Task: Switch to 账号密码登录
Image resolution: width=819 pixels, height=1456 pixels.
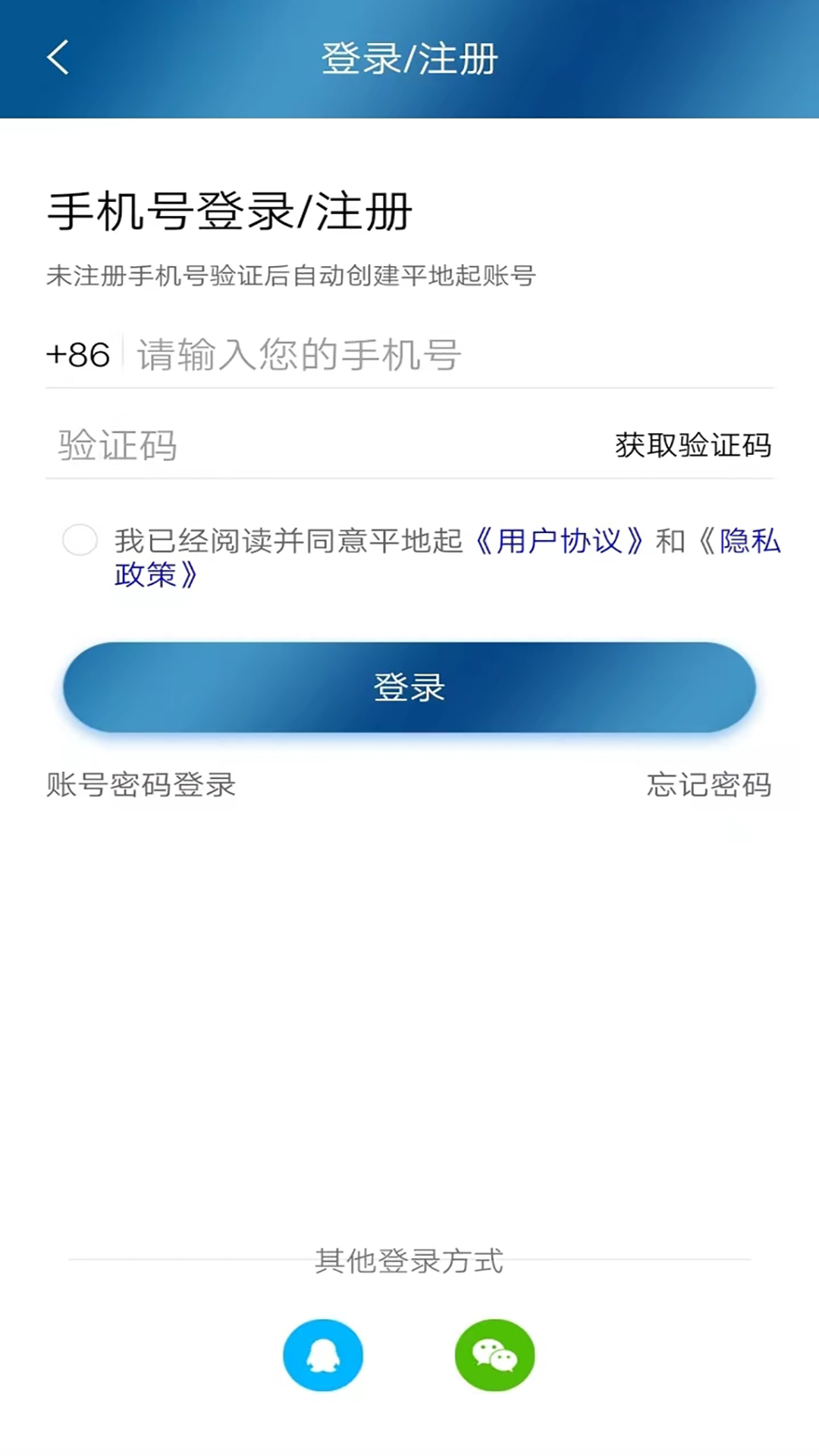Action: click(x=141, y=784)
